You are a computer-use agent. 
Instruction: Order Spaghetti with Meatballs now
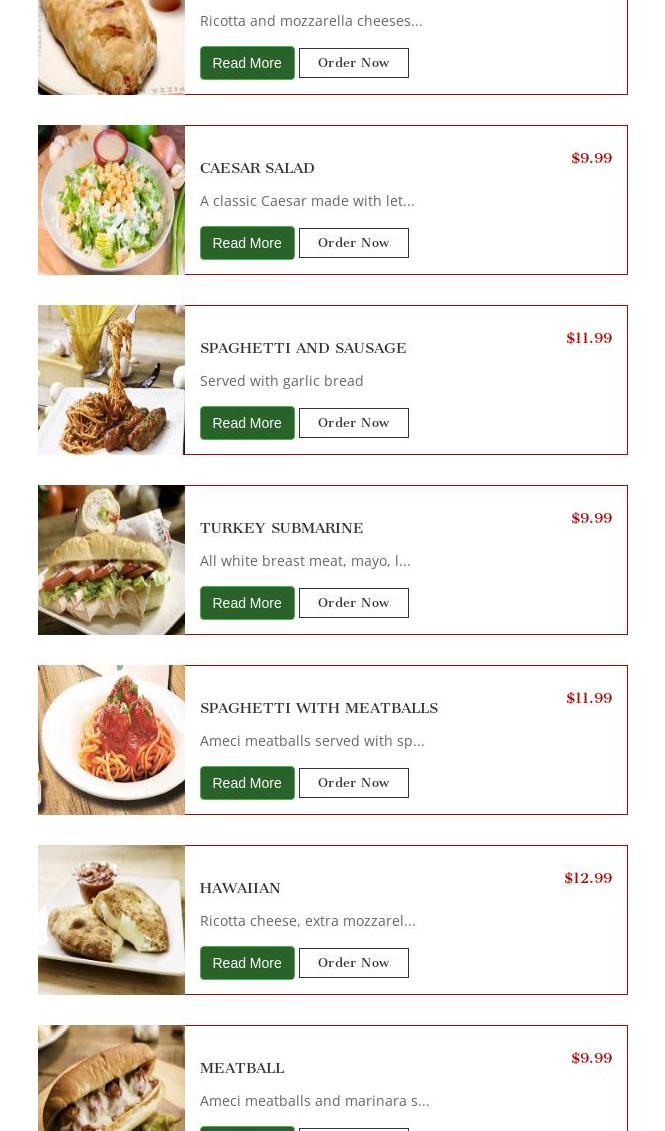(353, 783)
